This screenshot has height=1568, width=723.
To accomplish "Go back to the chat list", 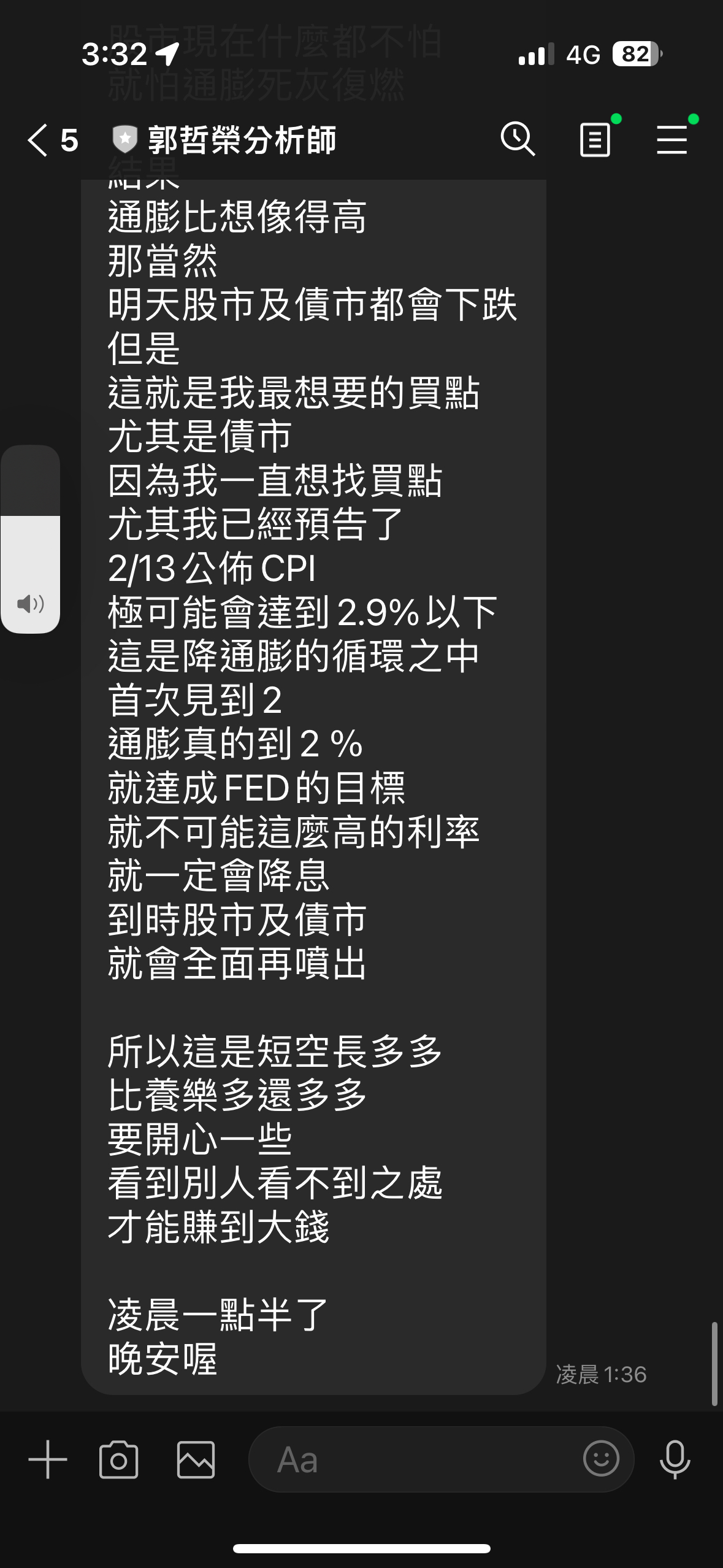I will pyautogui.click(x=38, y=140).
